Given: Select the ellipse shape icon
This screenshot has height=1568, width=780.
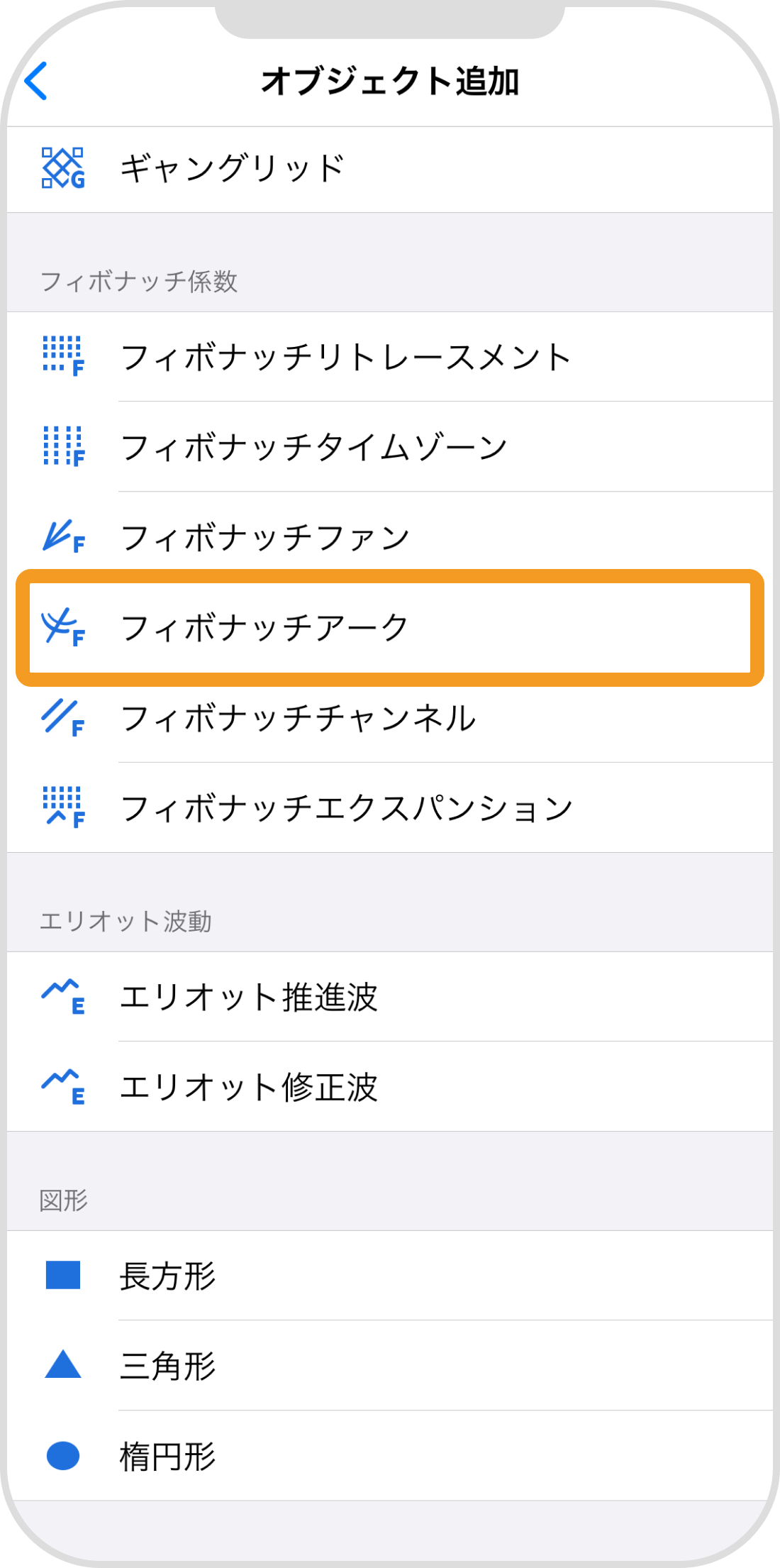Looking at the screenshot, I should click(x=64, y=1455).
